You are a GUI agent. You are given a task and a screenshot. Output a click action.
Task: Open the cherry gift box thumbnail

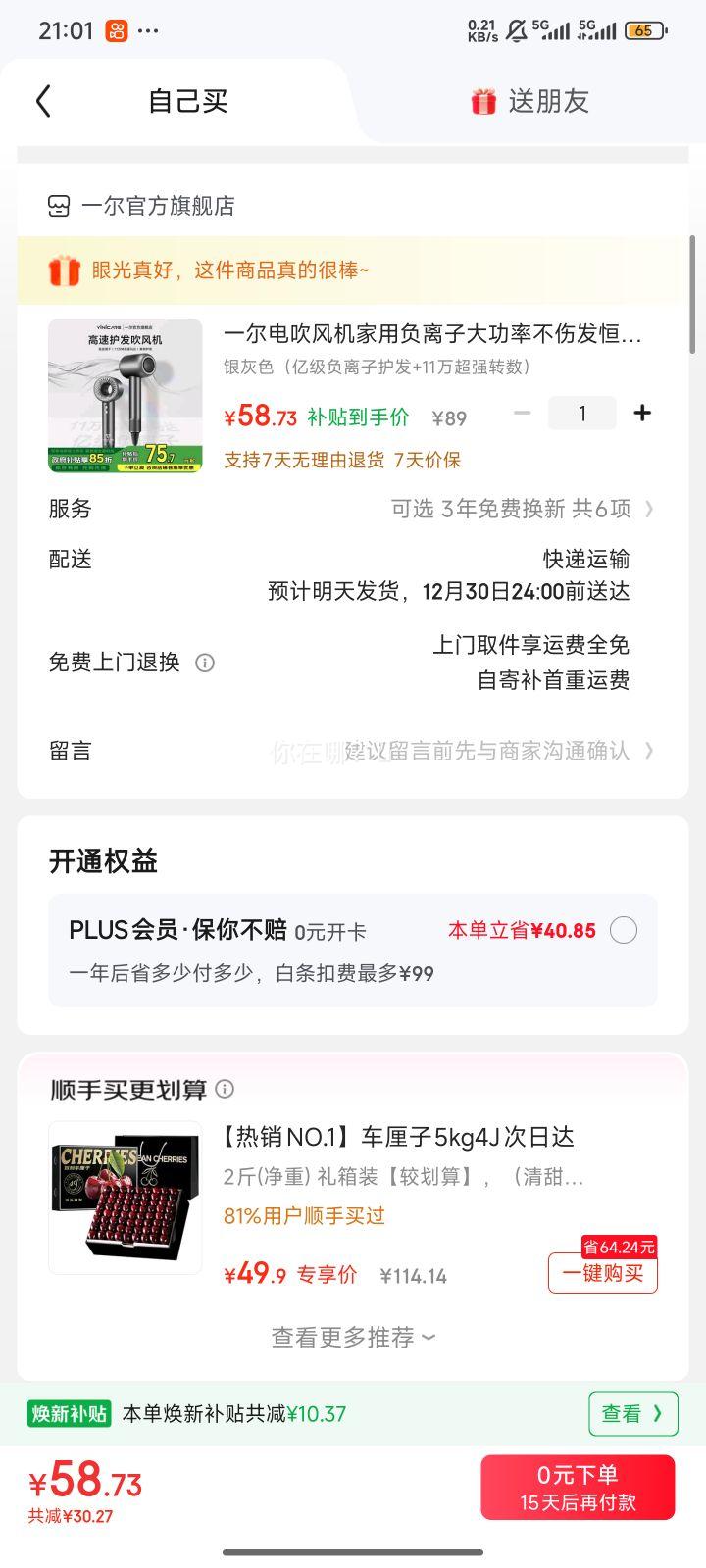[x=125, y=1198]
